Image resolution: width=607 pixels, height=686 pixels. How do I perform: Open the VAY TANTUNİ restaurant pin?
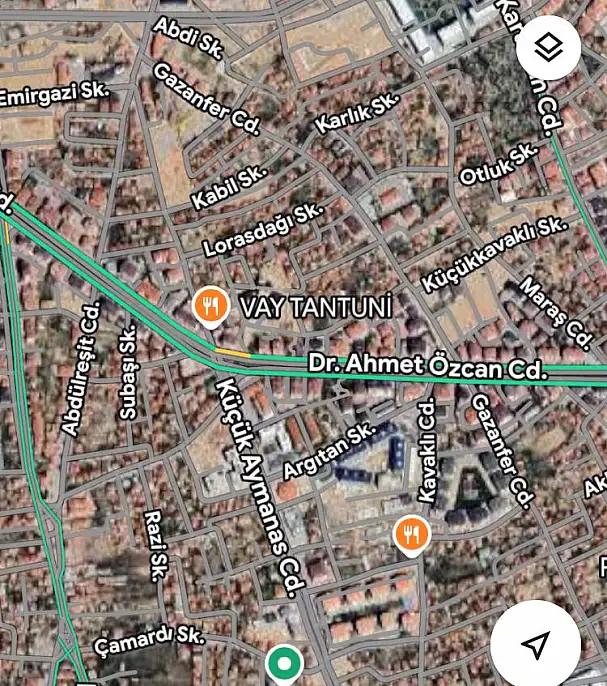coord(210,307)
